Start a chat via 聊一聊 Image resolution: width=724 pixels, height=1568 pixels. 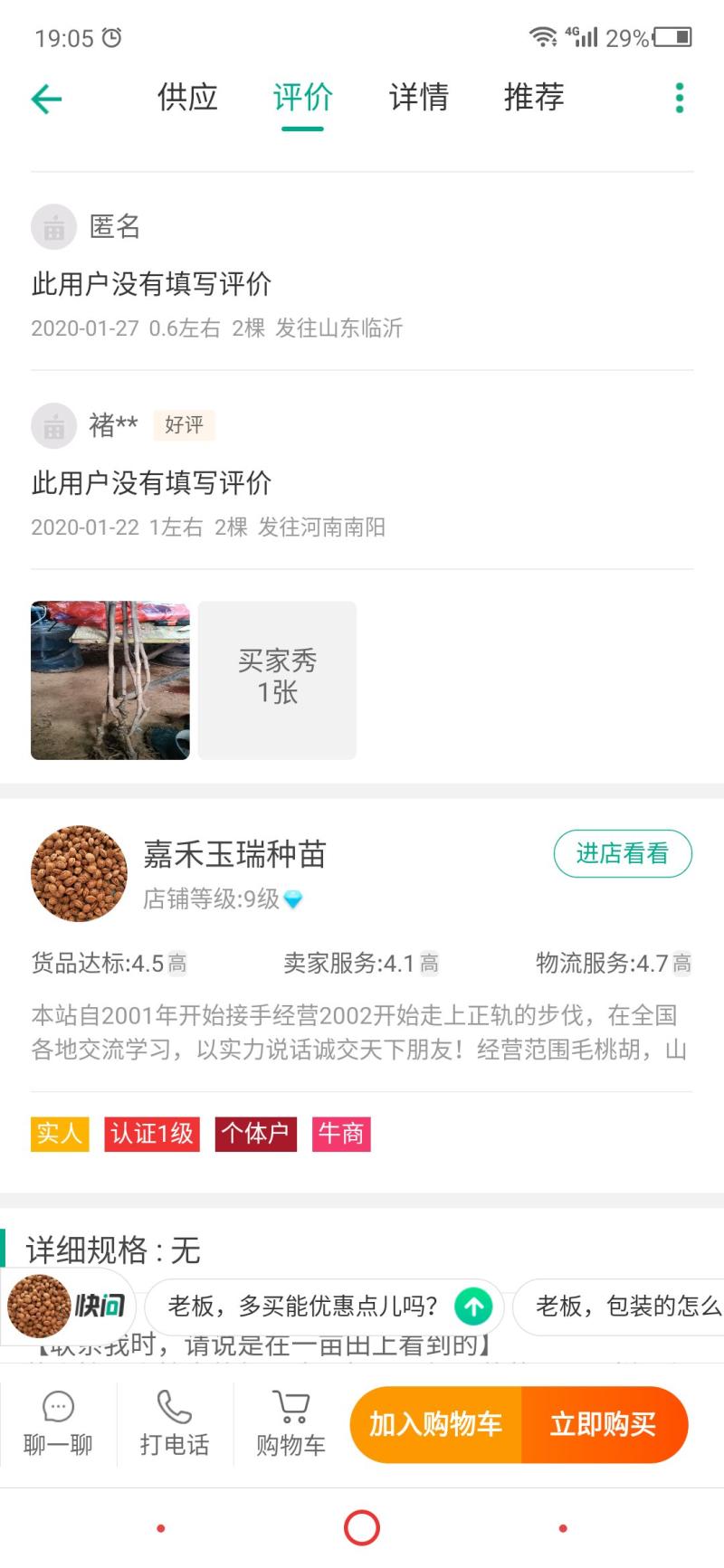pos(58,1424)
